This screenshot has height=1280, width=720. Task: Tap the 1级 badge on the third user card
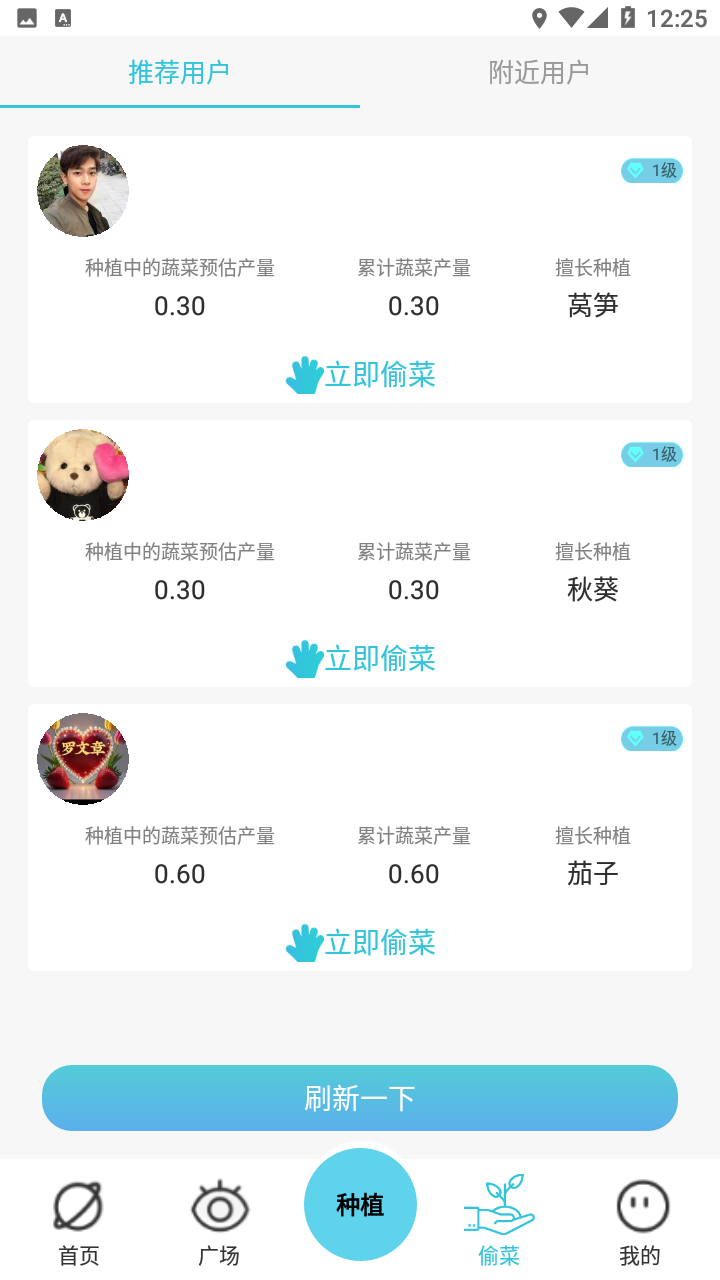click(x=651, y=739)
